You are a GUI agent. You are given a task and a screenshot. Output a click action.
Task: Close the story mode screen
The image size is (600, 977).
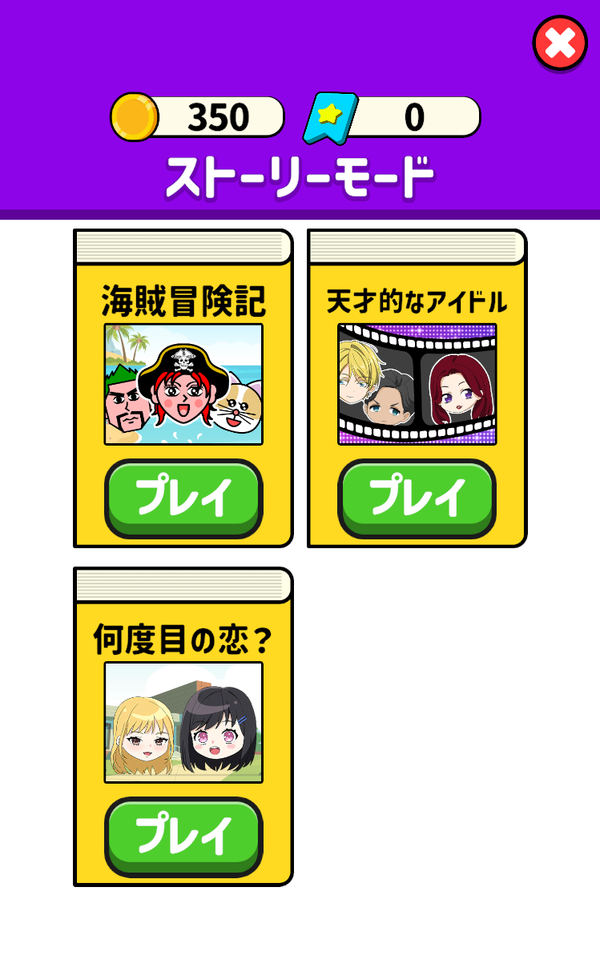(560, 44)
